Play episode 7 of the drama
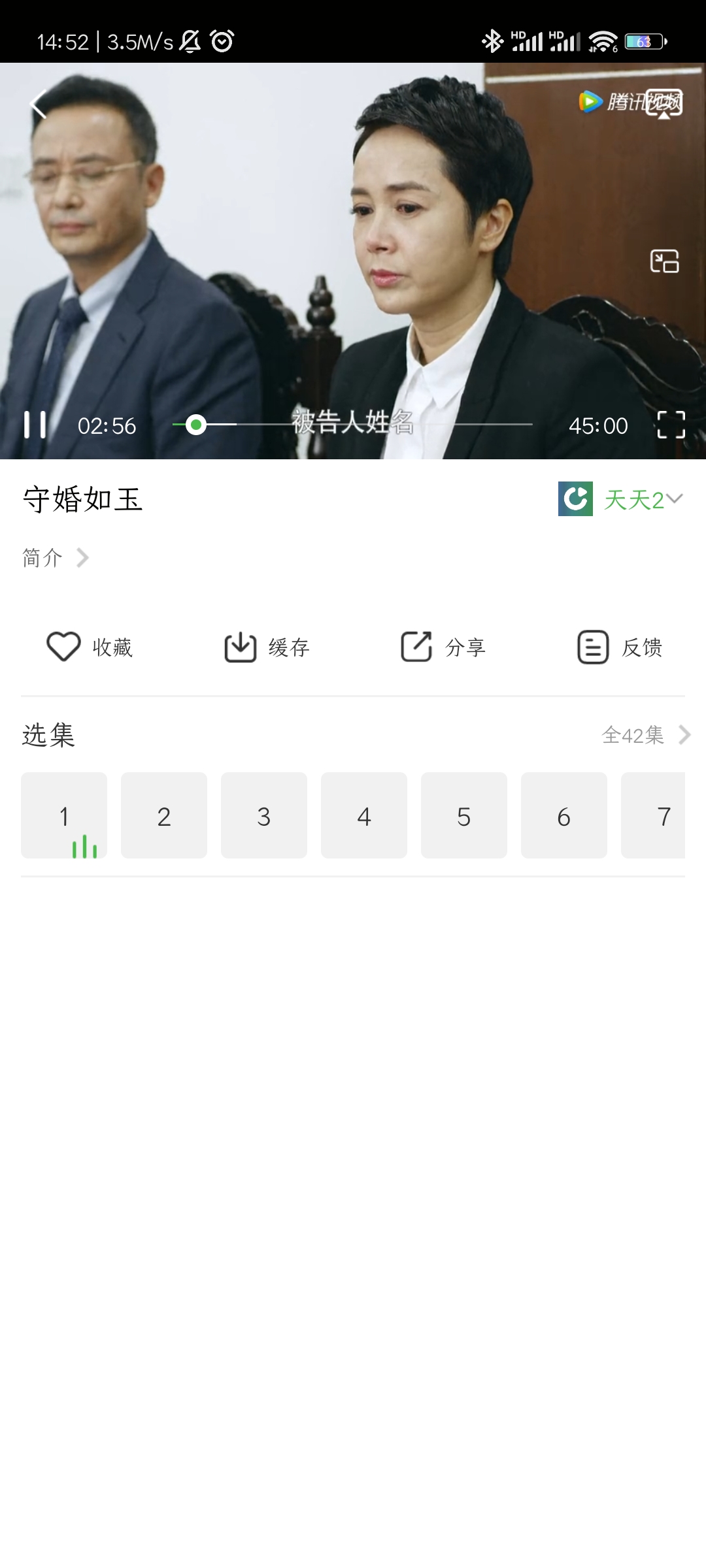This screenshot has height=1568, width=706. [663, 815]
